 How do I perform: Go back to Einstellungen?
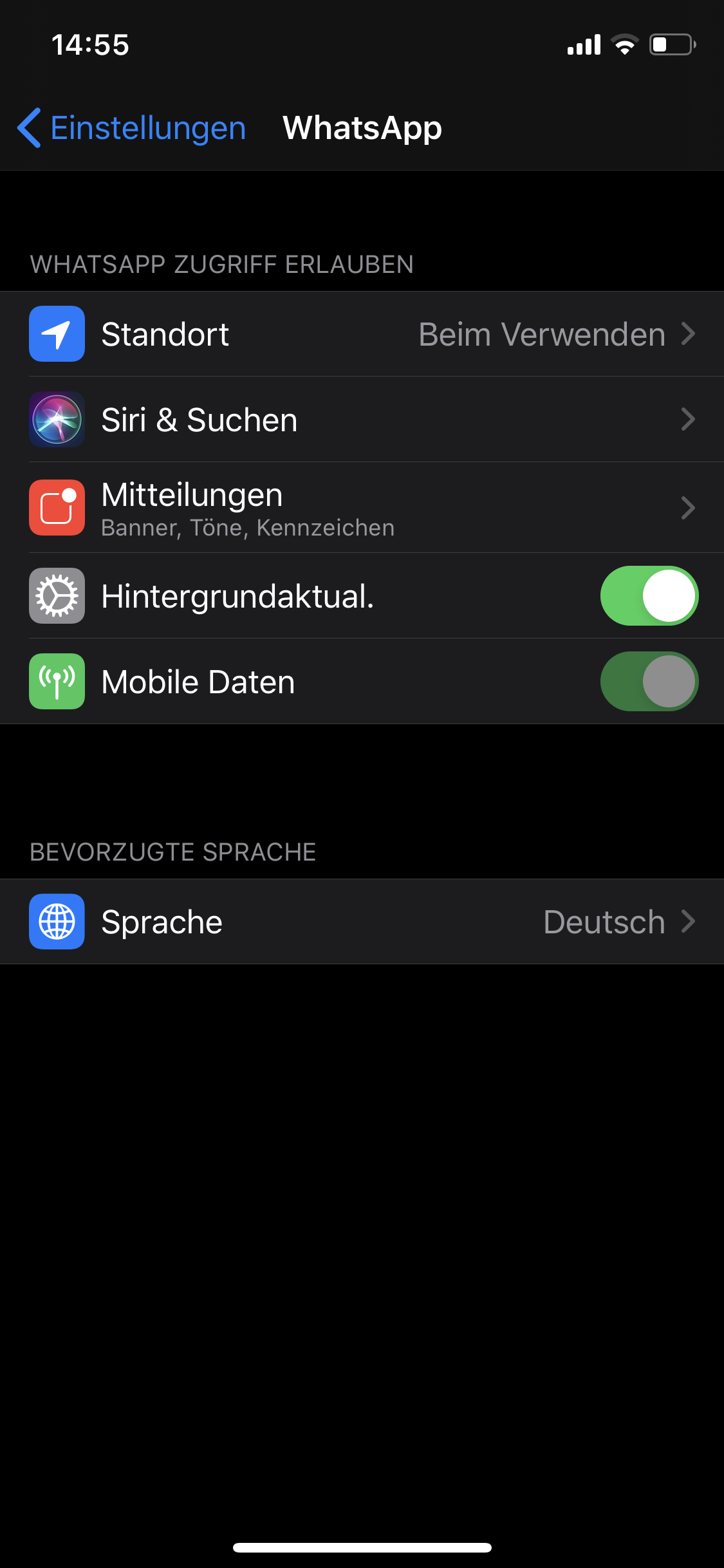(x=132, y=128)
